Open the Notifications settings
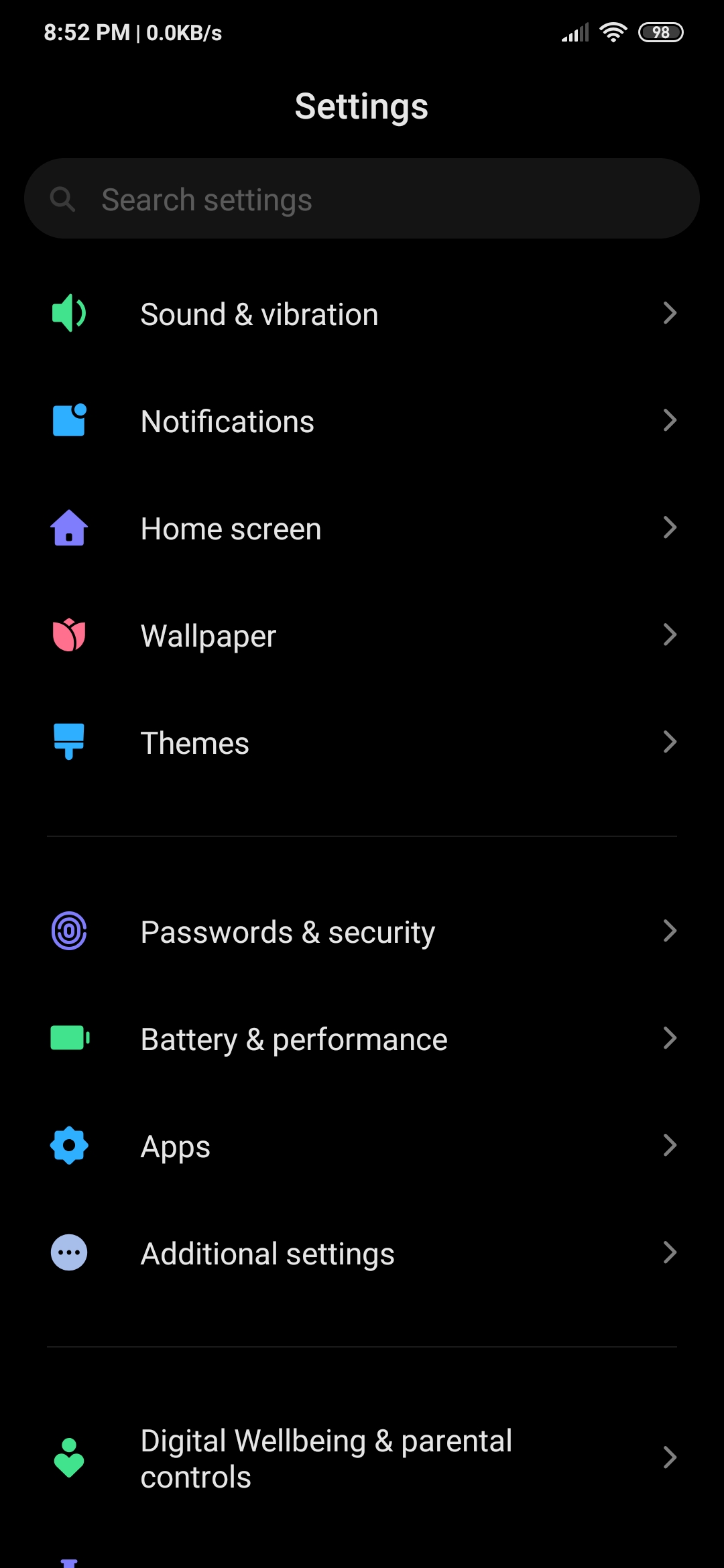The image size is (724, 1568). 362,421
